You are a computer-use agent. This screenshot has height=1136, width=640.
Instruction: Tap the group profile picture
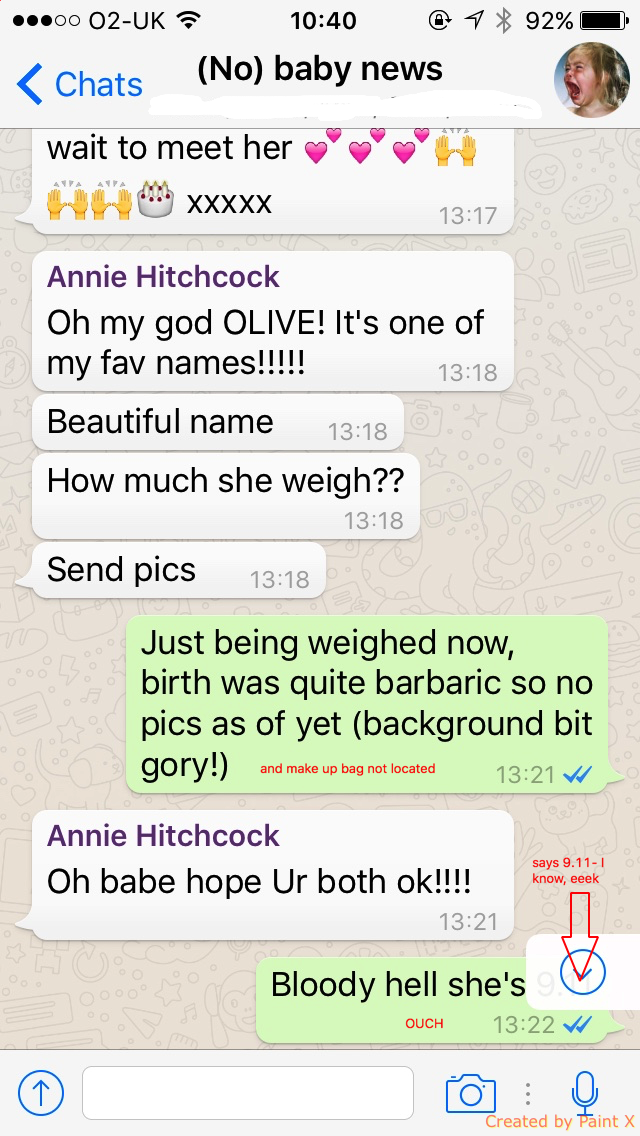(591, 80)
